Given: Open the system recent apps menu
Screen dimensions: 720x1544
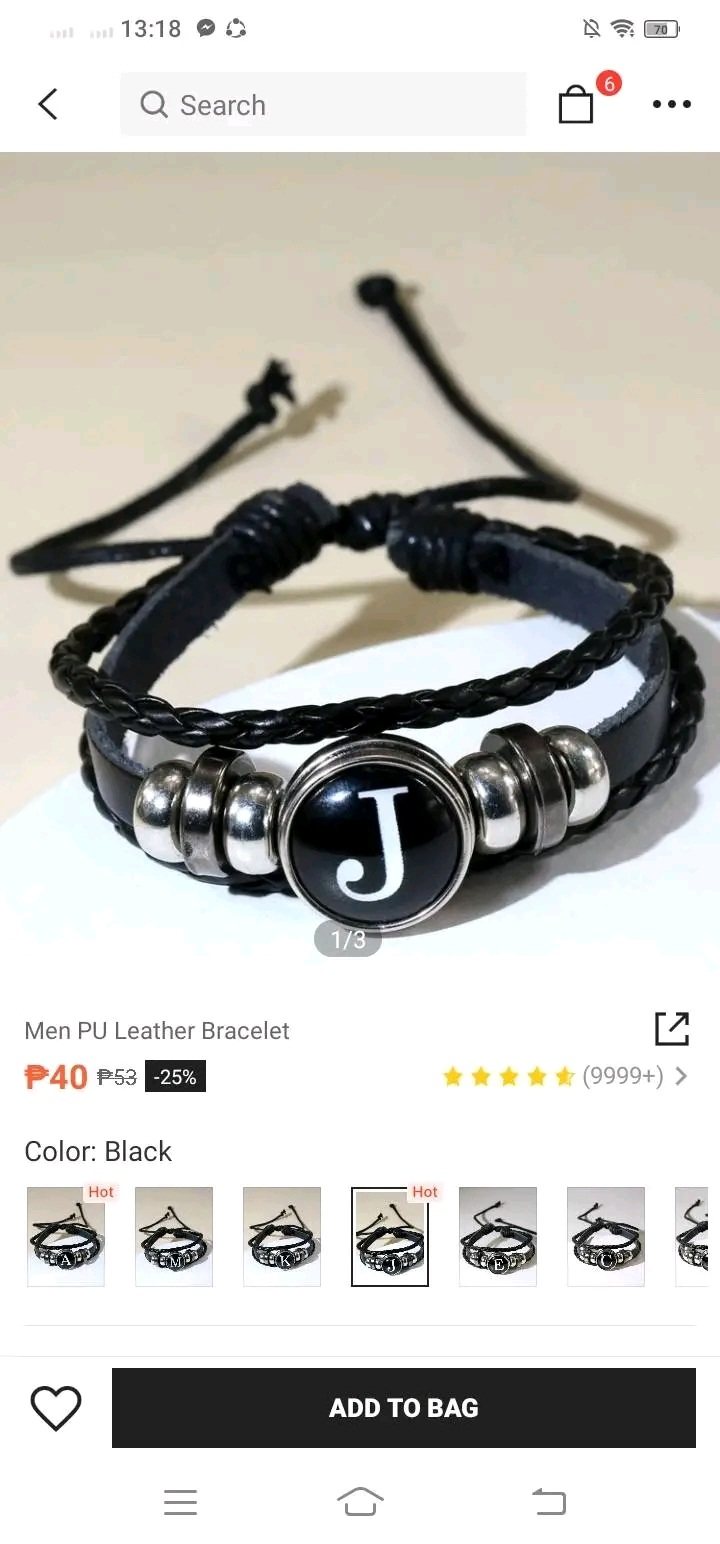Looking at the screenshot, I should coord(180,1501).
